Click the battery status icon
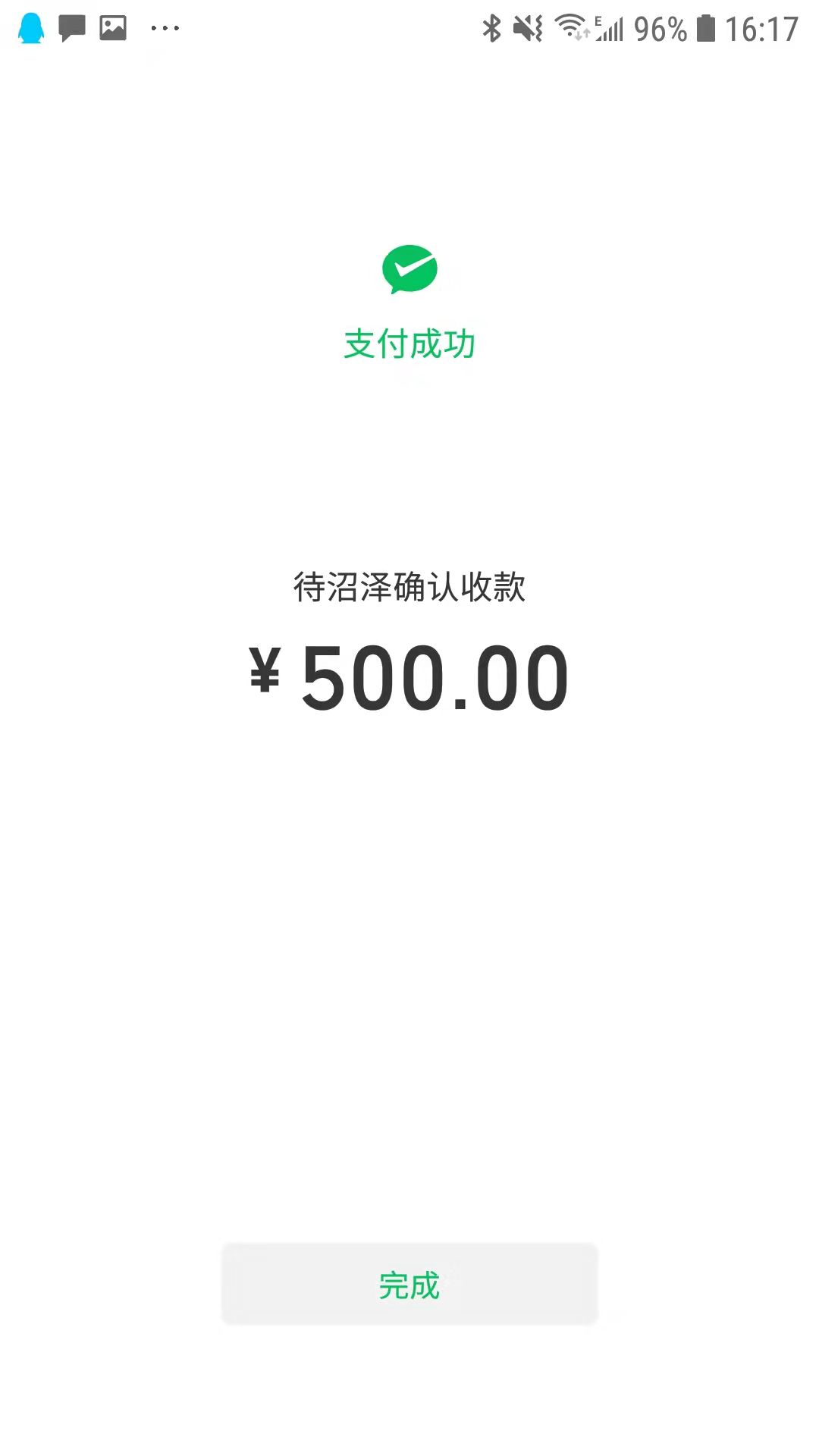Screen dimensions: 819x1456 pyautogui.click(x=706, y=27)
